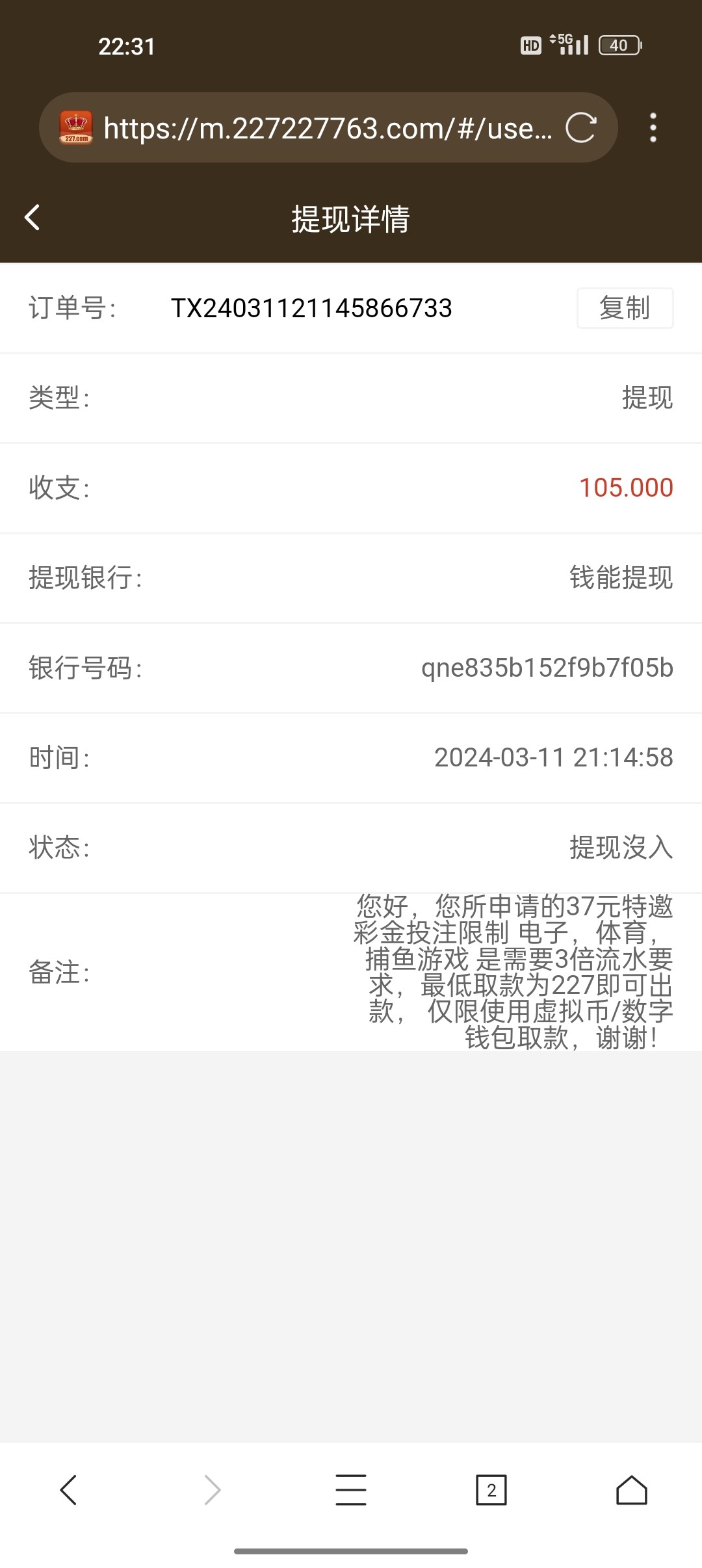Go to the browser home page
Screen dimensions: 702x1568
(631, 1490)
